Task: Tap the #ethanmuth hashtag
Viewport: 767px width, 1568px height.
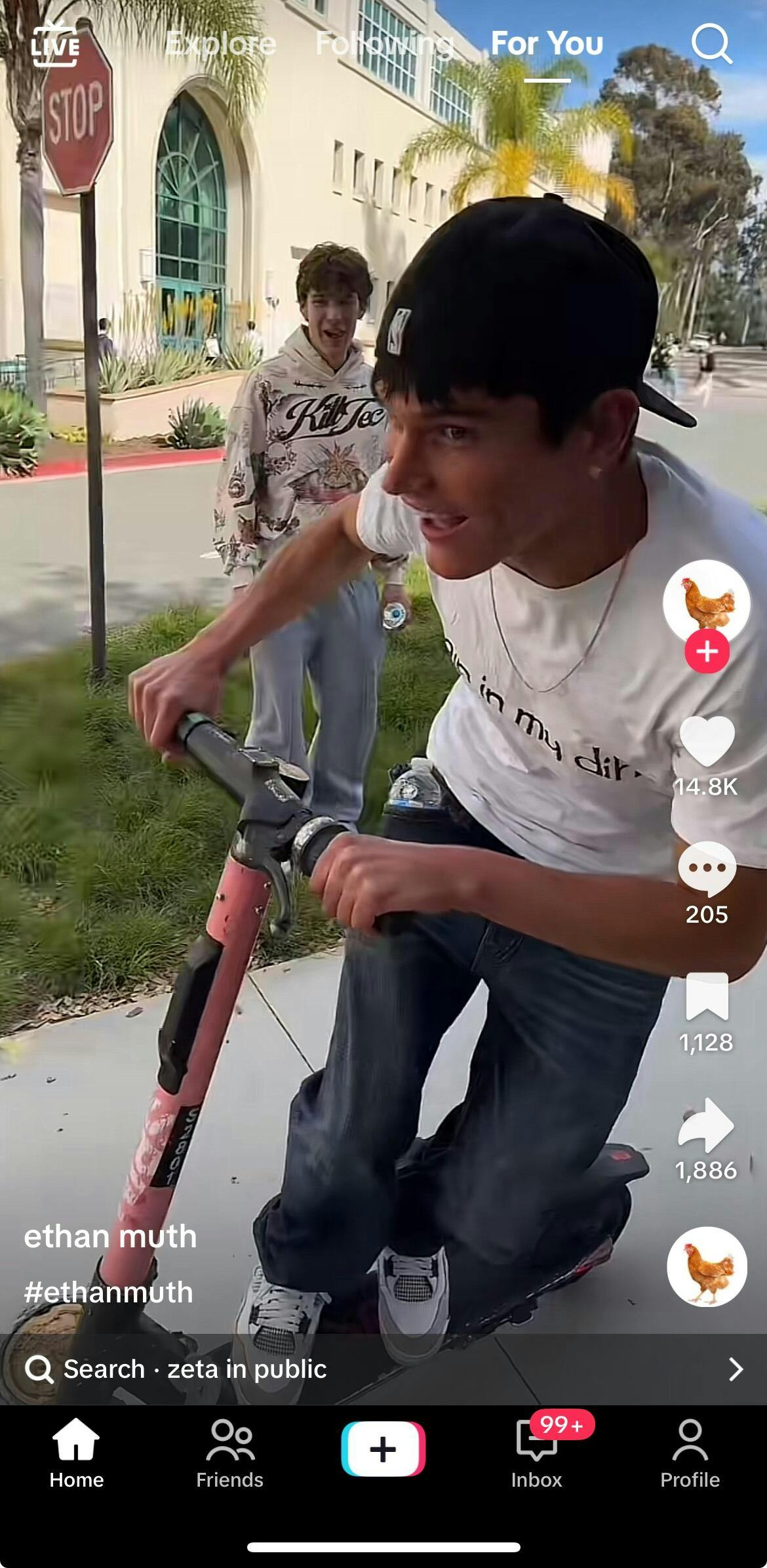Action: coord(109,1292)
